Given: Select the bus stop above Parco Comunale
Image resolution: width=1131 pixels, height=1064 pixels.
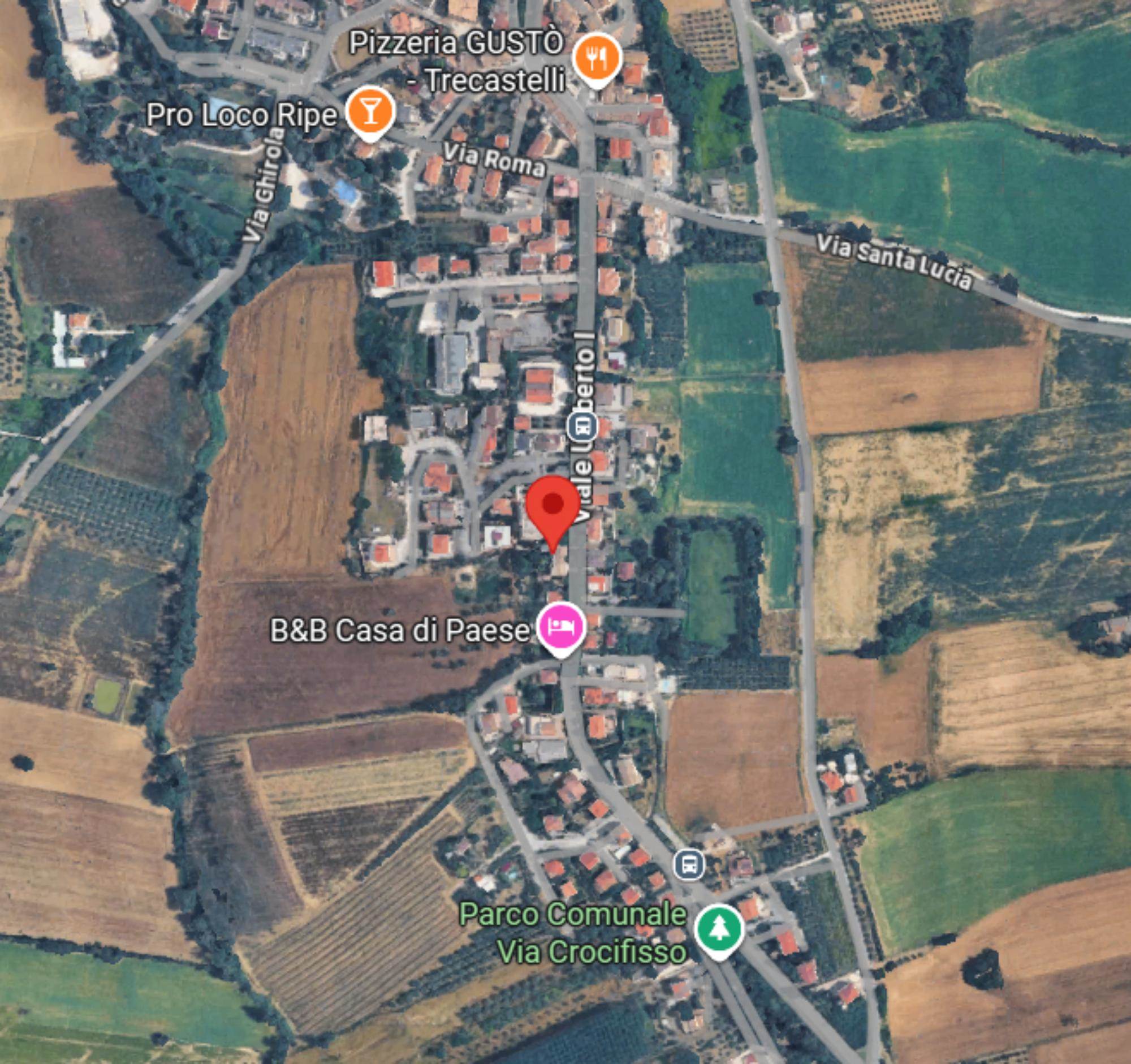Looking at the screenshot, I should click(x=689, y=865).
